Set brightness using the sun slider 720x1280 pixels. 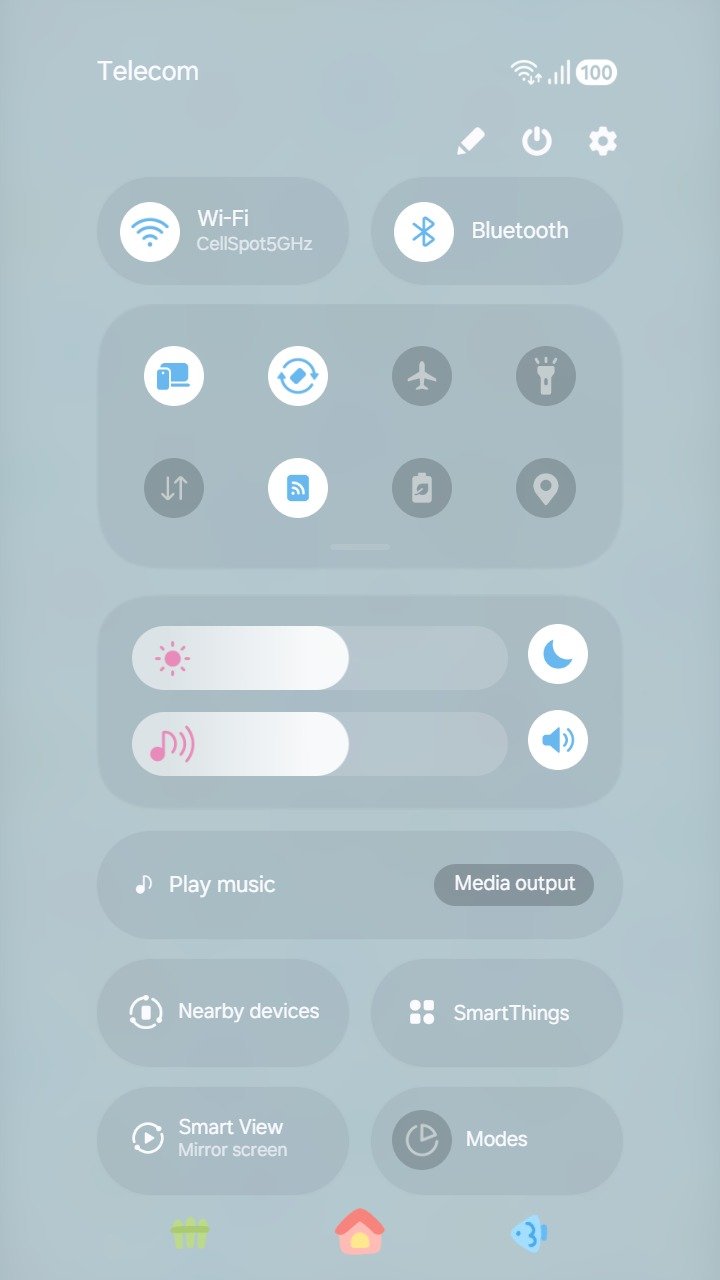(320, 658)
